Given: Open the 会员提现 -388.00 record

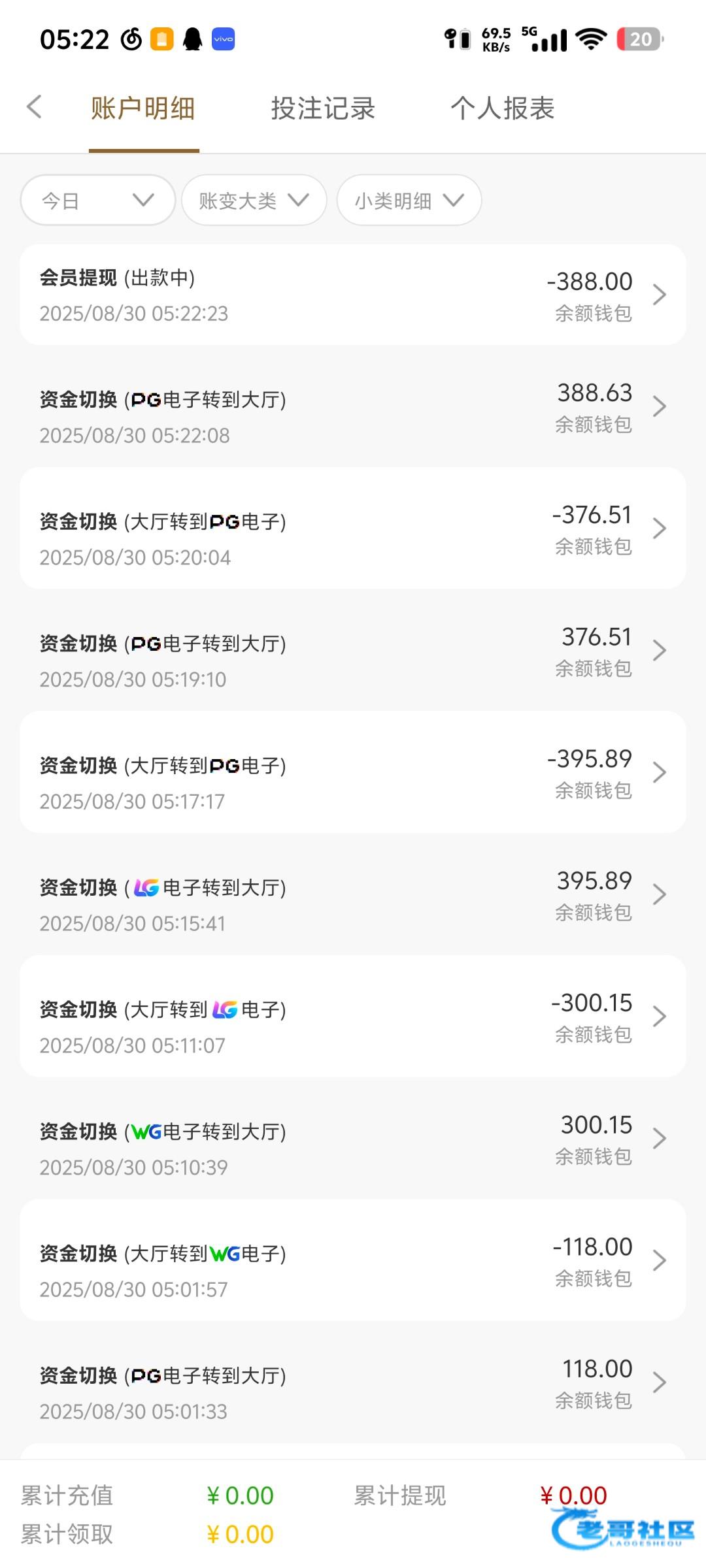Looking at the screenshot, I should [x=353, y=295].
